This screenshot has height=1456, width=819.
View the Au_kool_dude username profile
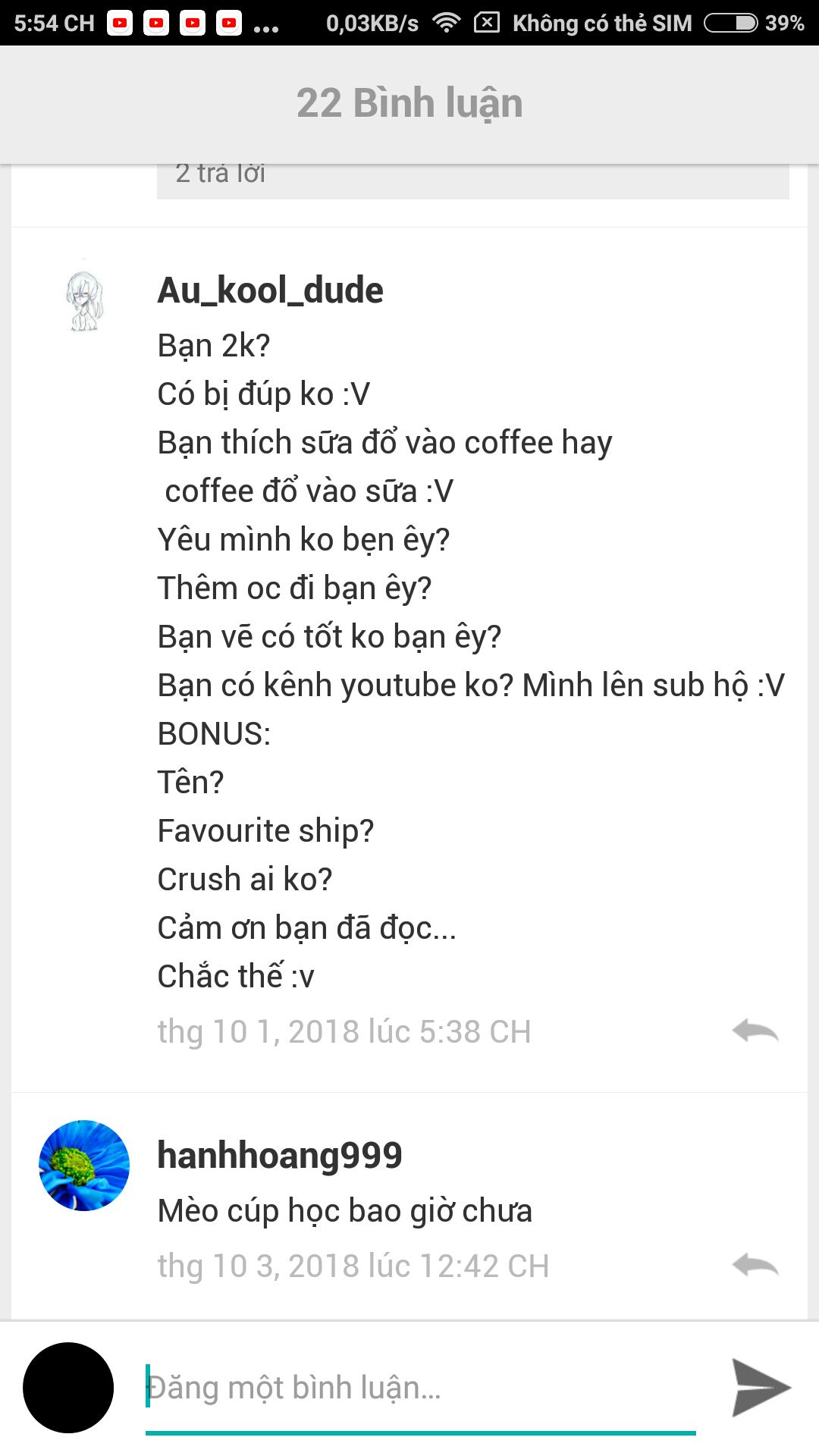[270, 290]
